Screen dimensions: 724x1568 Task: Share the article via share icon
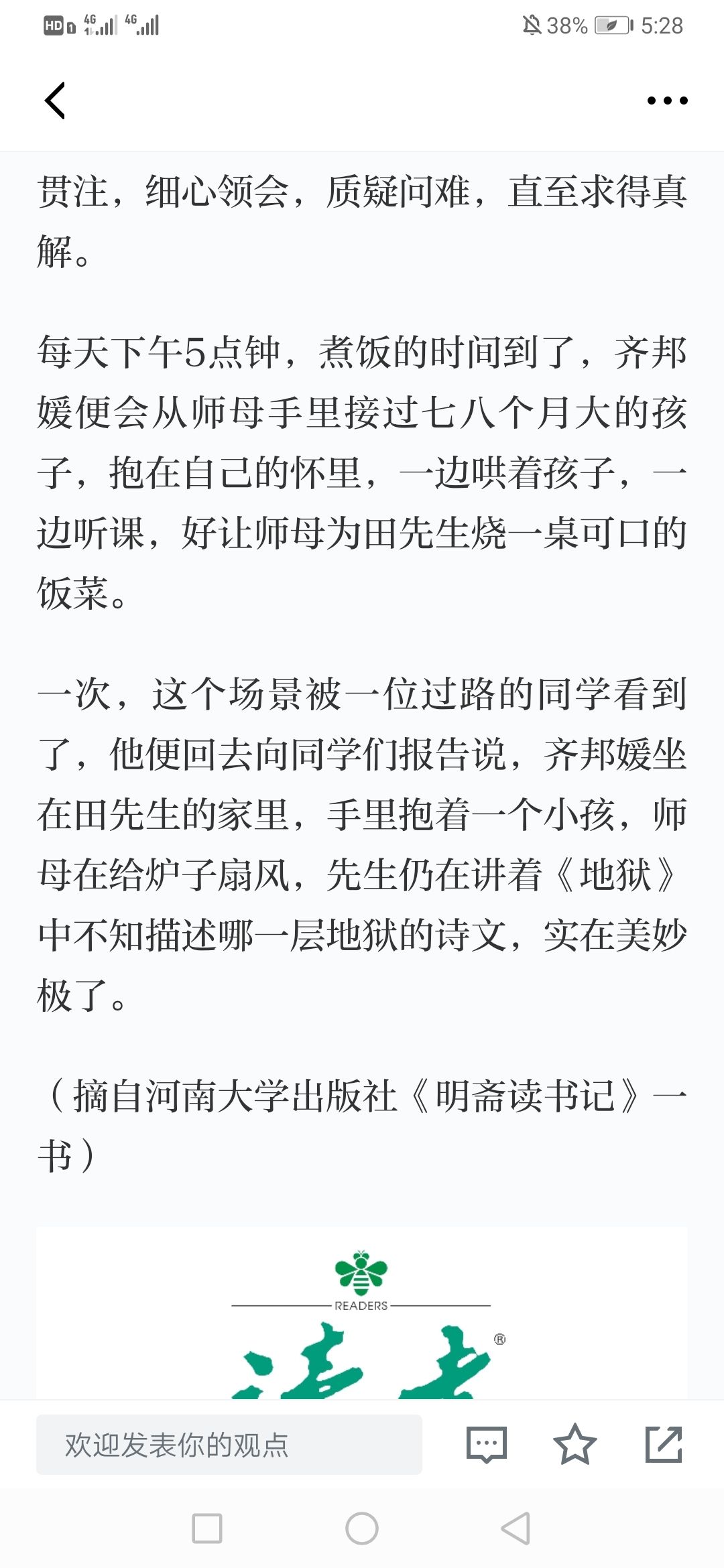point(664,1444)
